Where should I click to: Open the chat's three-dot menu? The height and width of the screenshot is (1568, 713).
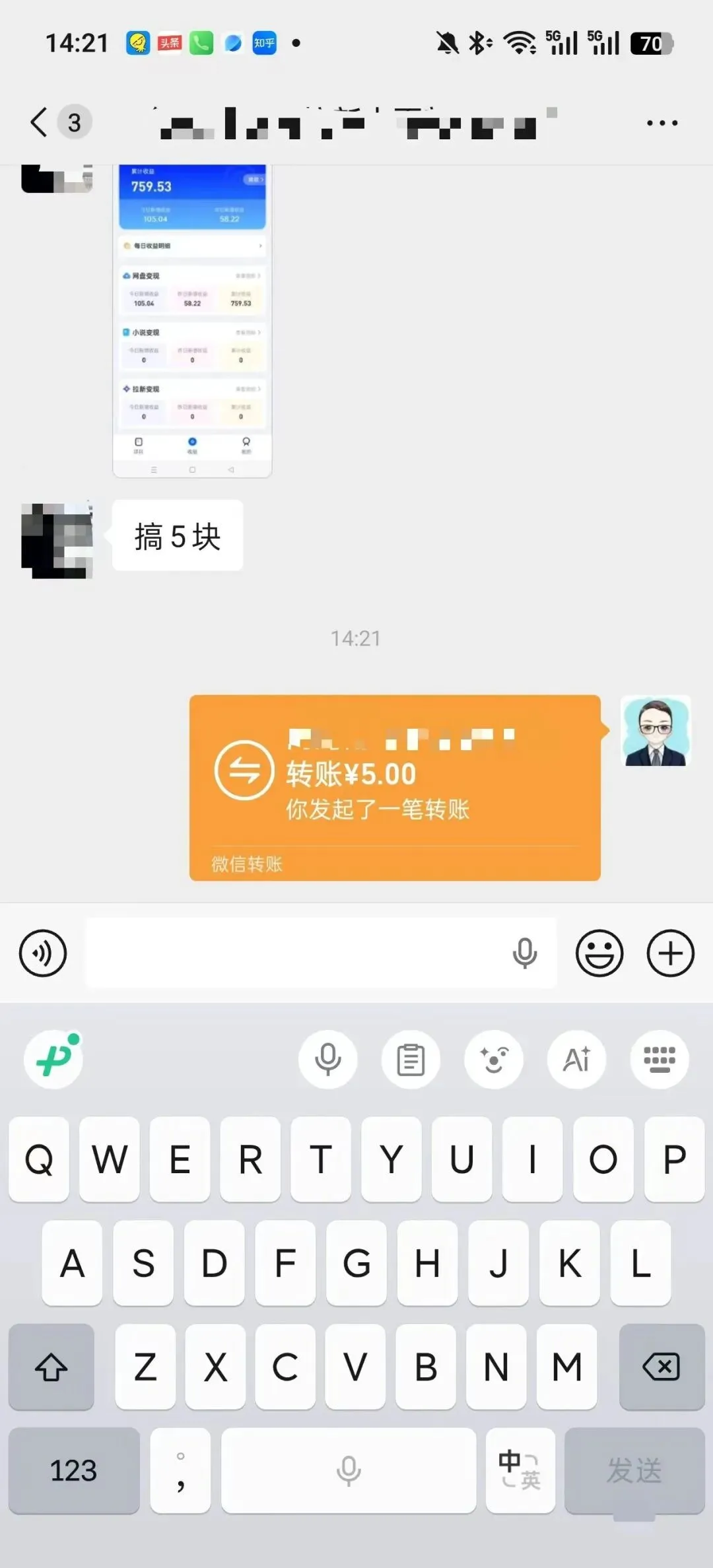pos(662,123)
